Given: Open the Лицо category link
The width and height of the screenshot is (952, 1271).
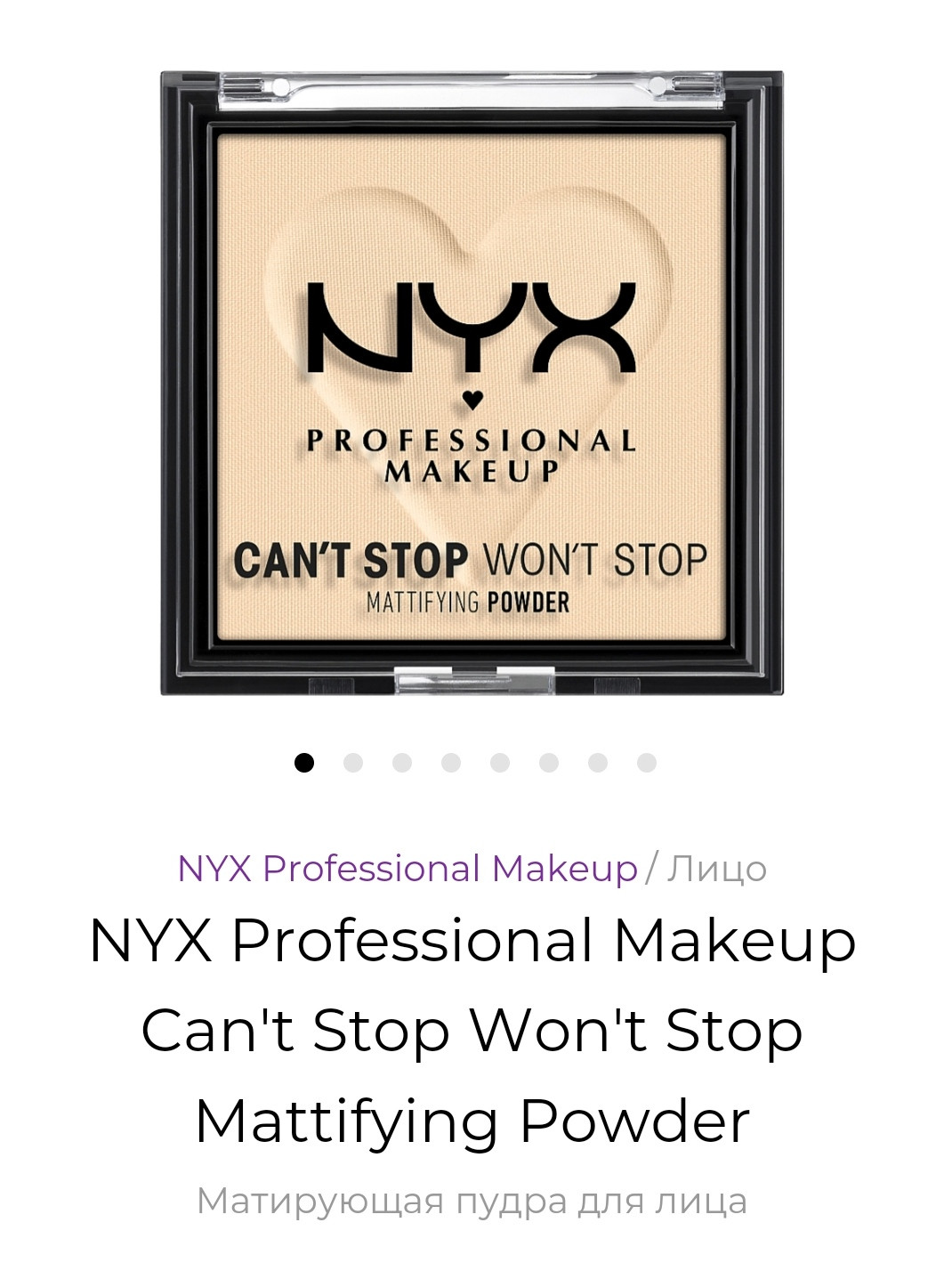Looking at the screenshot, I should (x=717, y=868).
